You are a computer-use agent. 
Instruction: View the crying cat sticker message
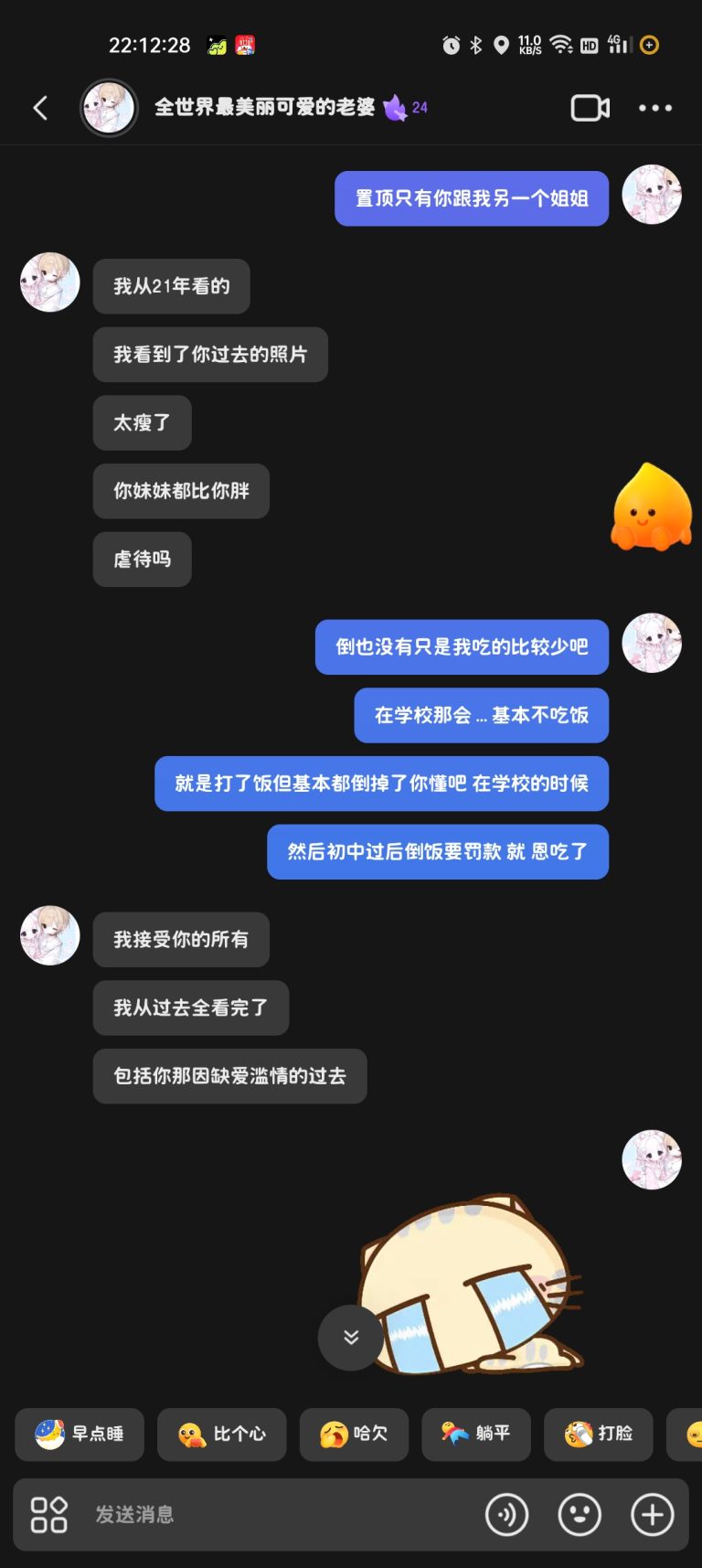(471, 1285)
